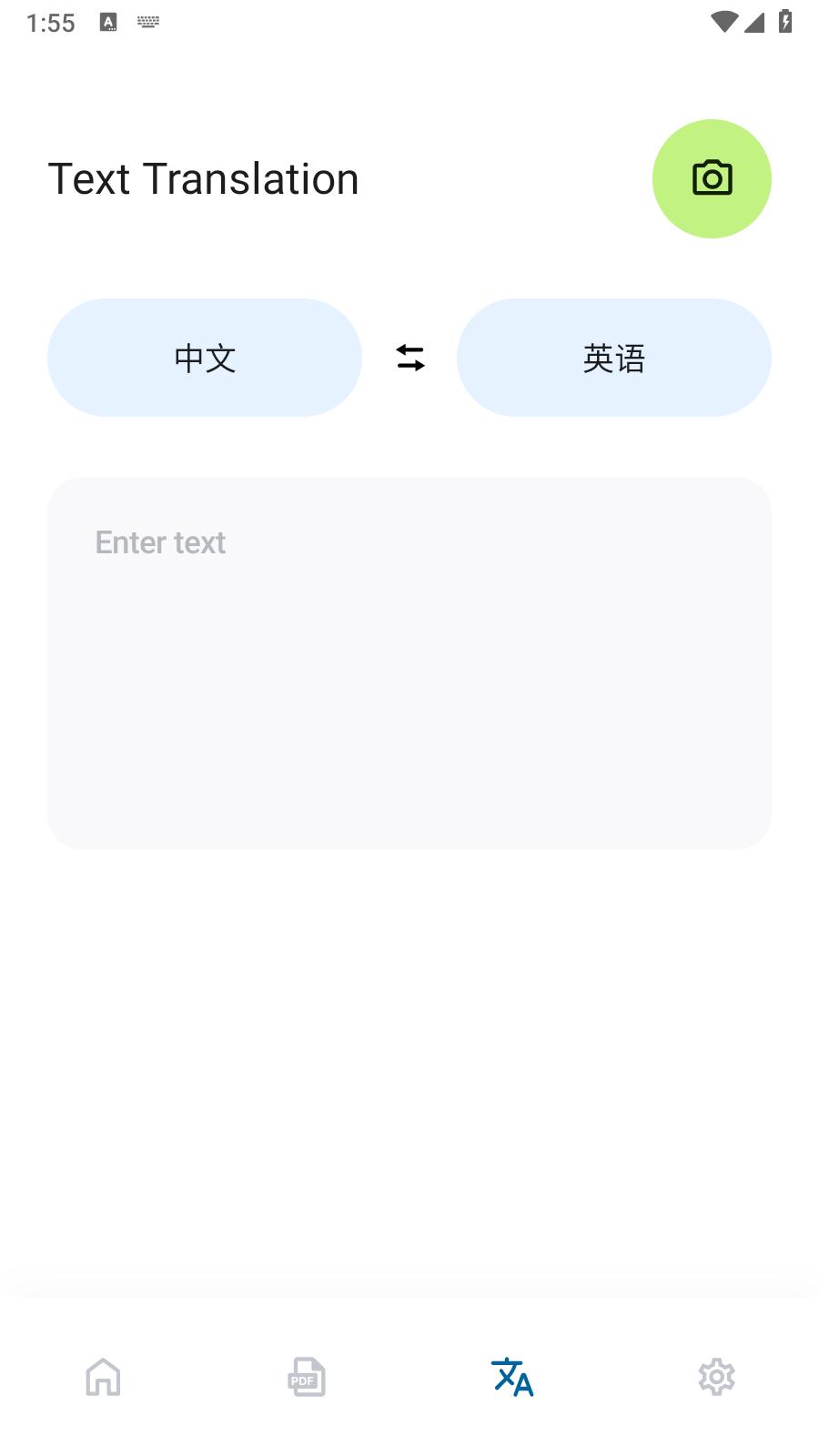
Task: Tap the Text Translation title
Action: coord(203,178)
